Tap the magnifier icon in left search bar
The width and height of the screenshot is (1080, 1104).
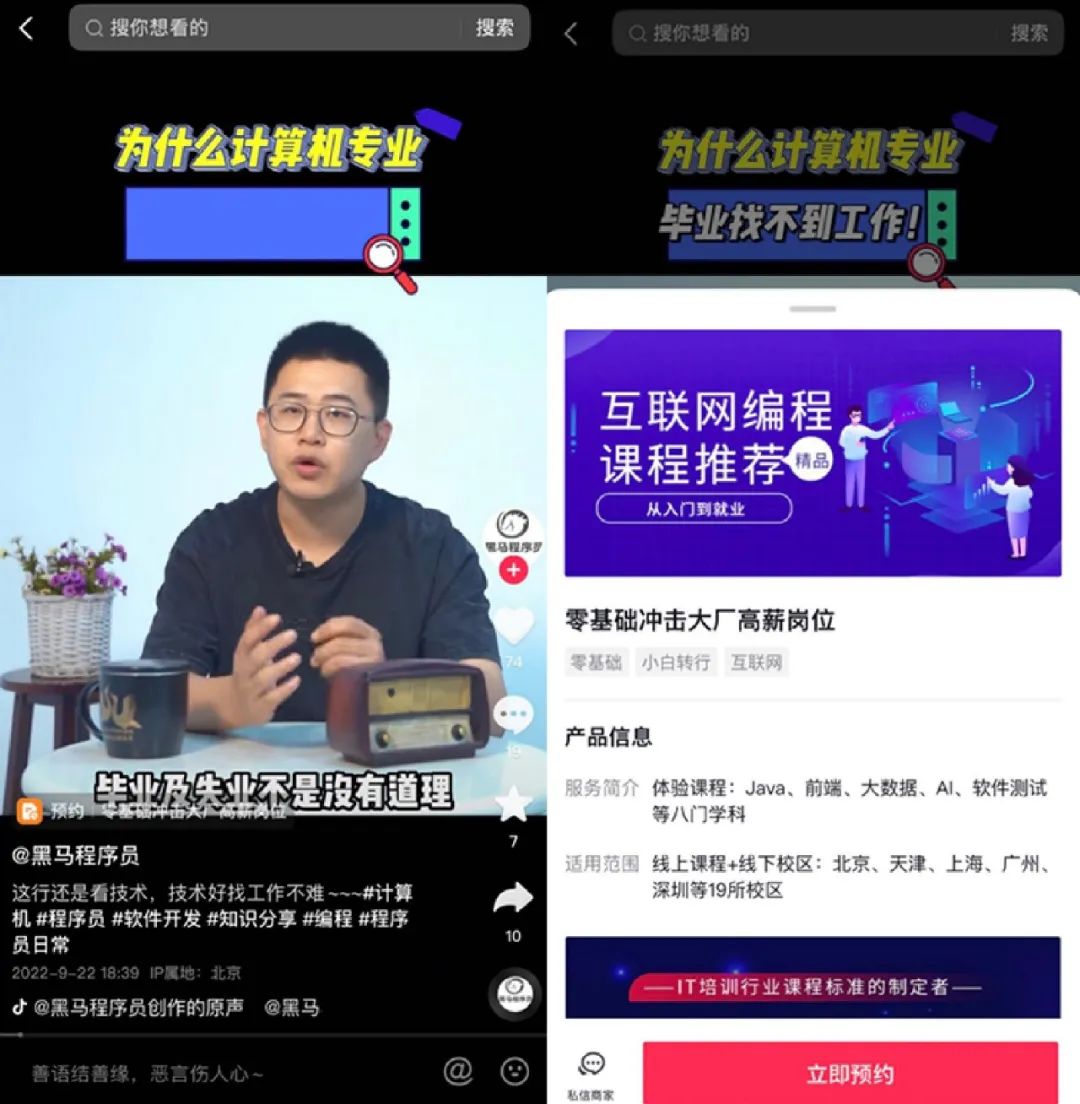[96, 28]
